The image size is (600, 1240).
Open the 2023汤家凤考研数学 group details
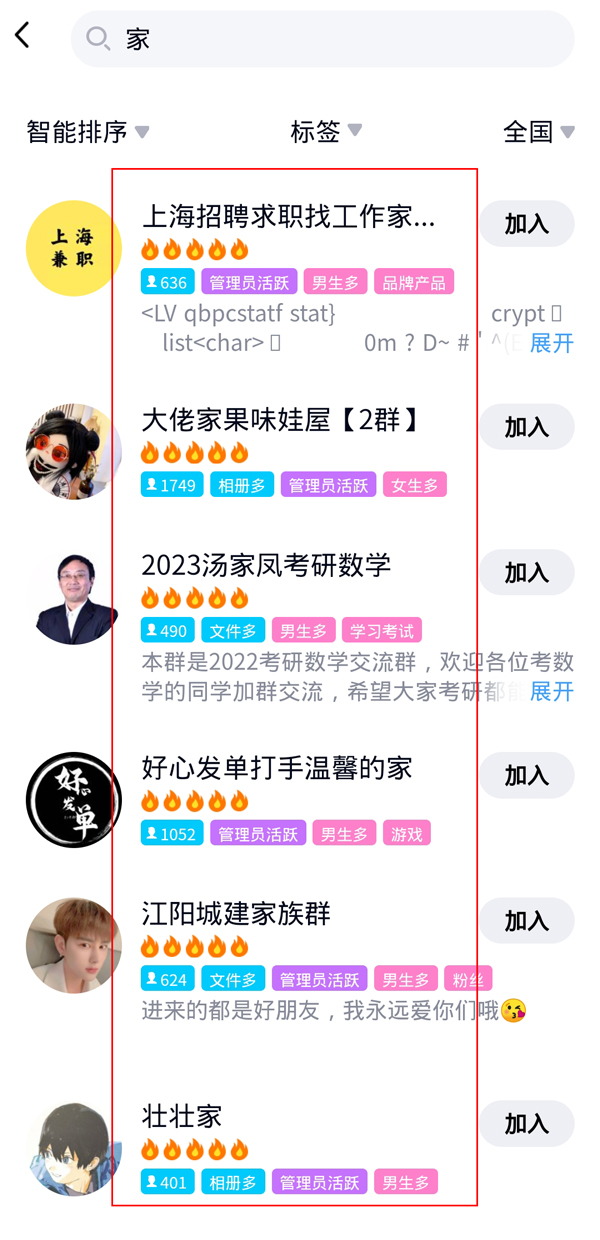tap(266, 565)
